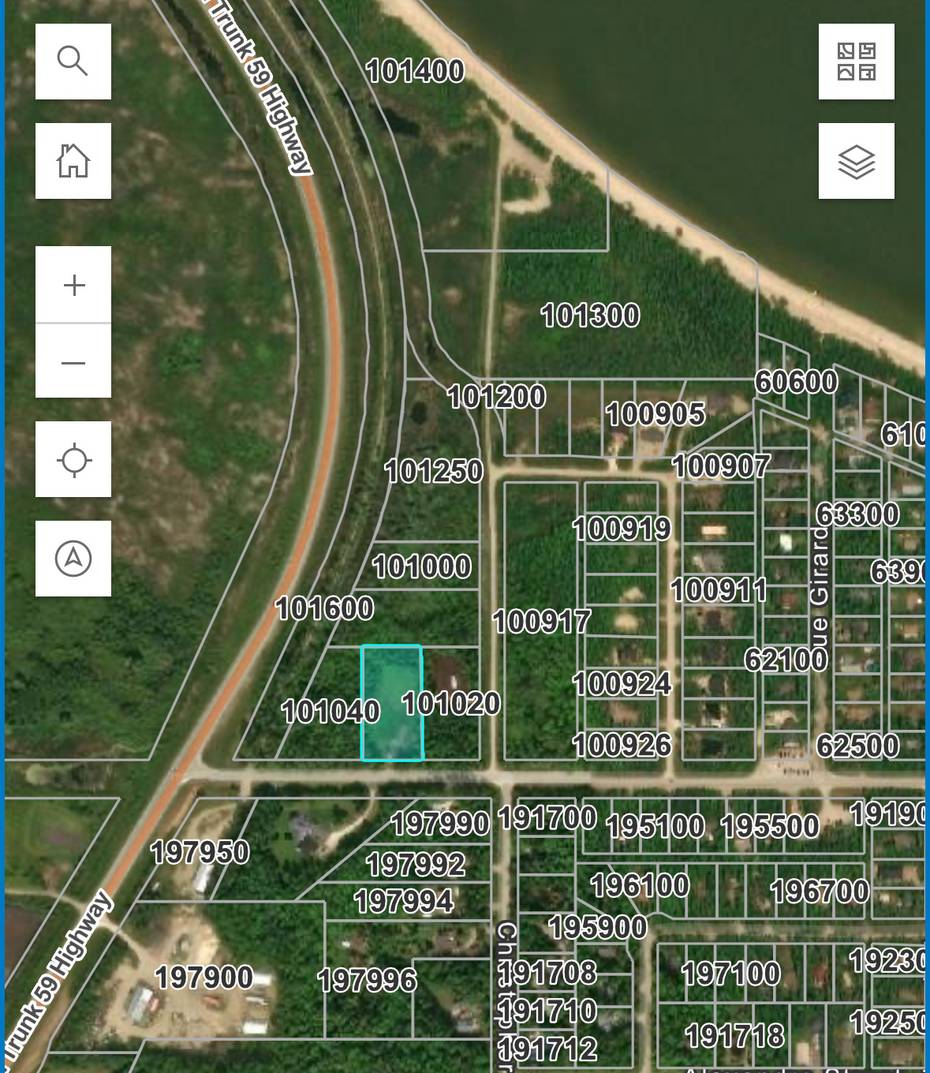Zoom in on the map
The height and width of the screenshot is (1073, 930).
pyautogui.click(x=73, y=285)
